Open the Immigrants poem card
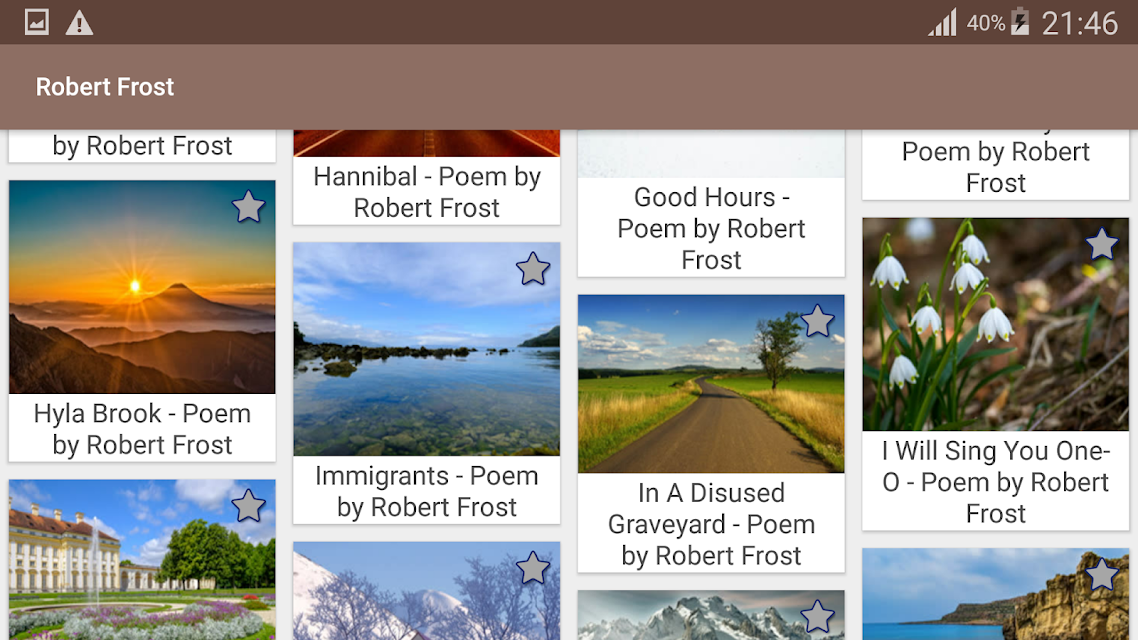 (x=427, y=383)
